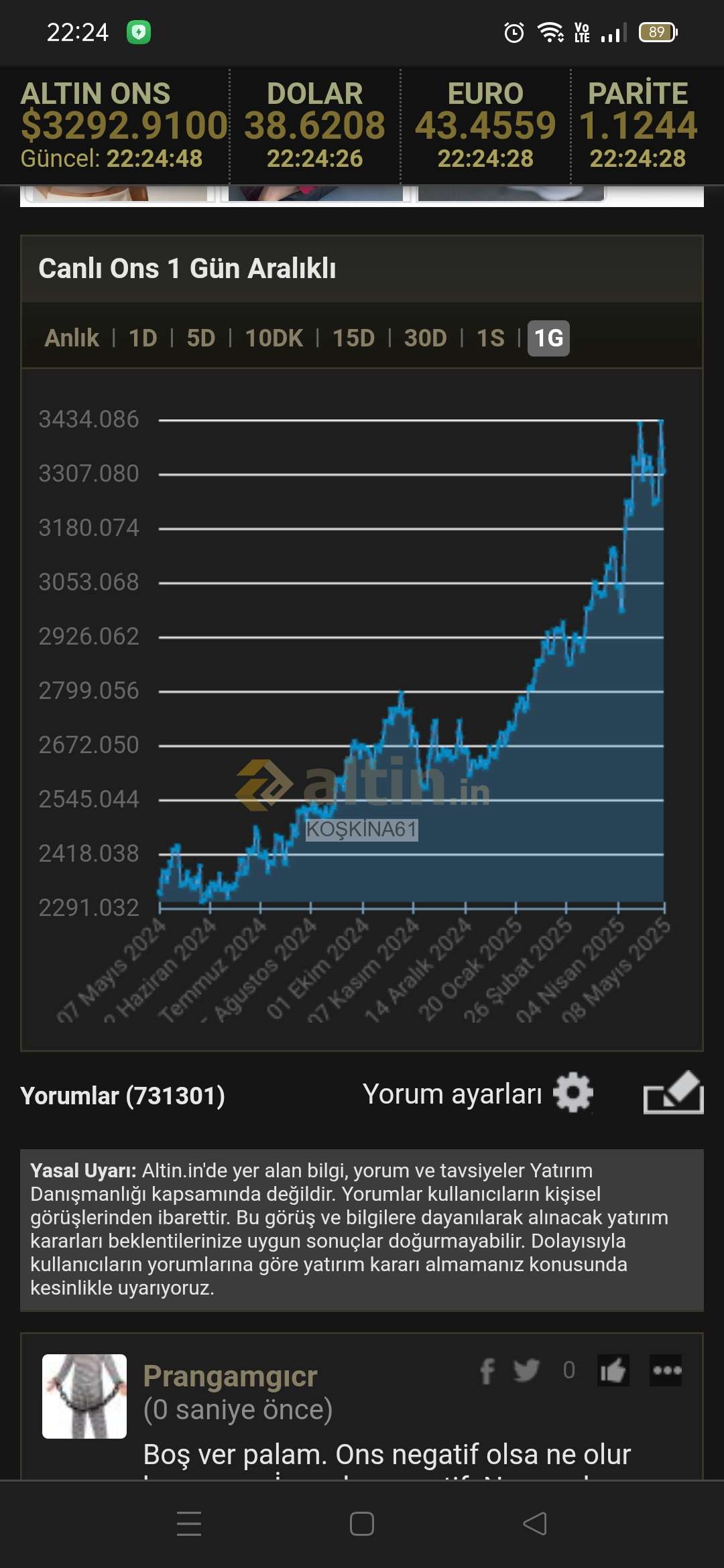The image size is (724, 1568).
Task: Share Prangamgıcr's comment on Facebook
Action: (487, 1371)
